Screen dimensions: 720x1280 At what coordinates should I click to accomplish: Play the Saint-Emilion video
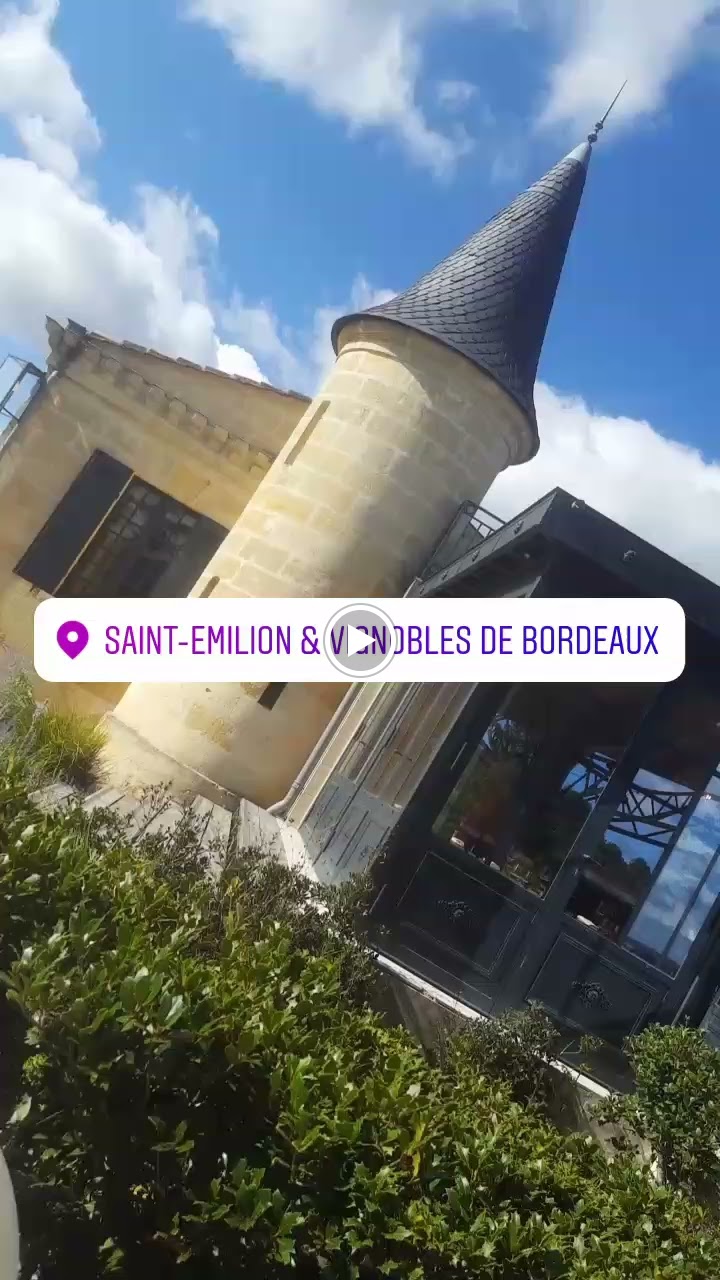click(360, 641)
